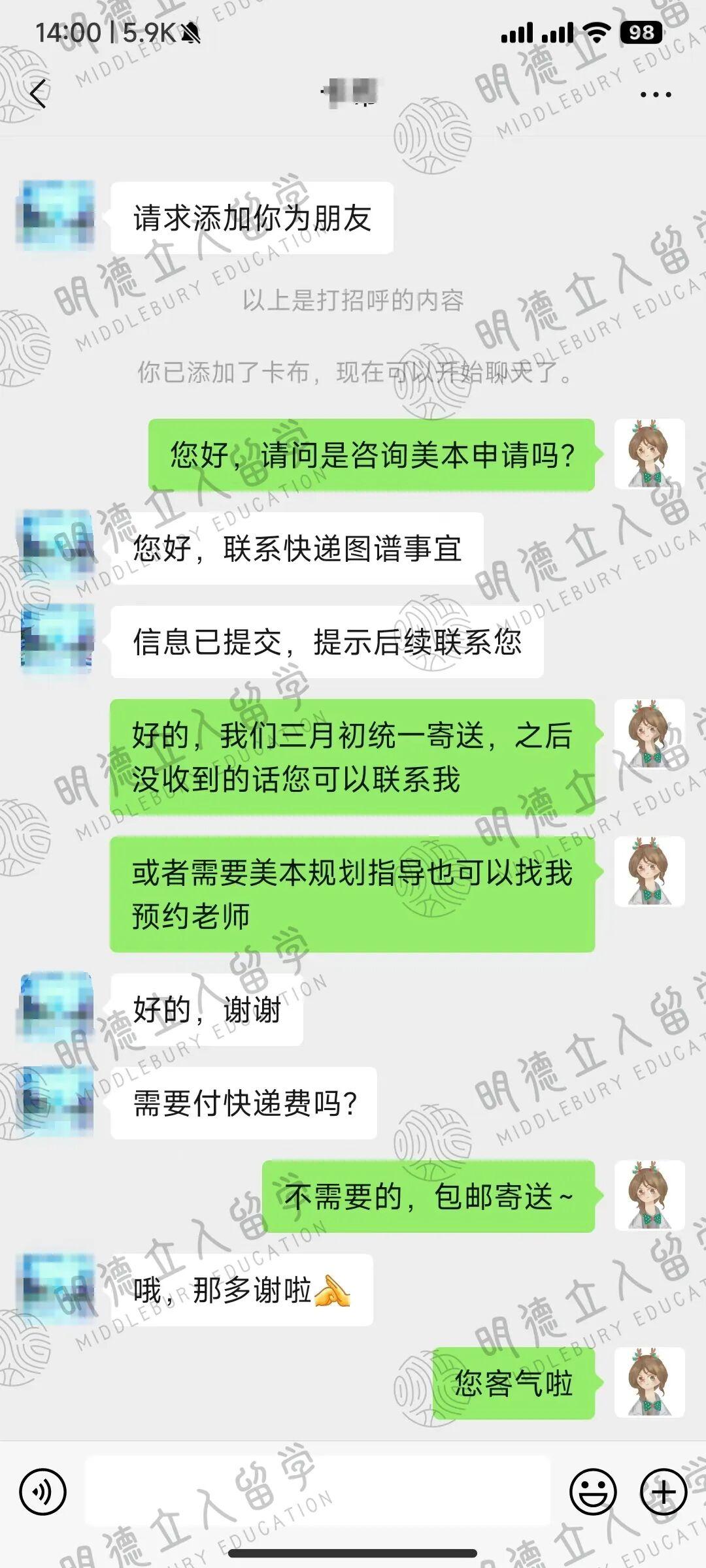The image size is (706, 1568).
Task: Switch to voice message input
Action: click(43, 1492)
